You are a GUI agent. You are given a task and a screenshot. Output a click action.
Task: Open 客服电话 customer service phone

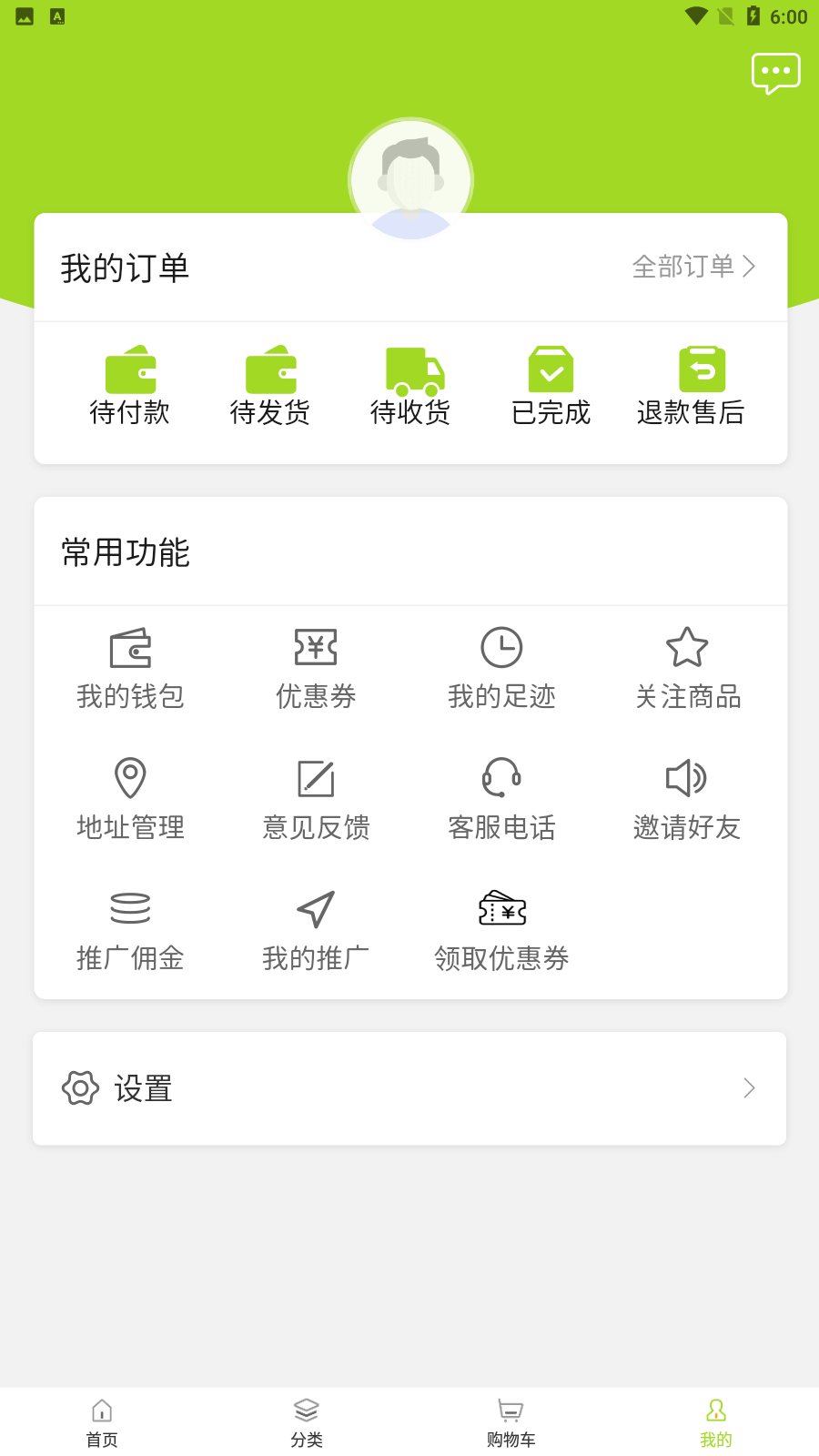[x=501, y=801]
